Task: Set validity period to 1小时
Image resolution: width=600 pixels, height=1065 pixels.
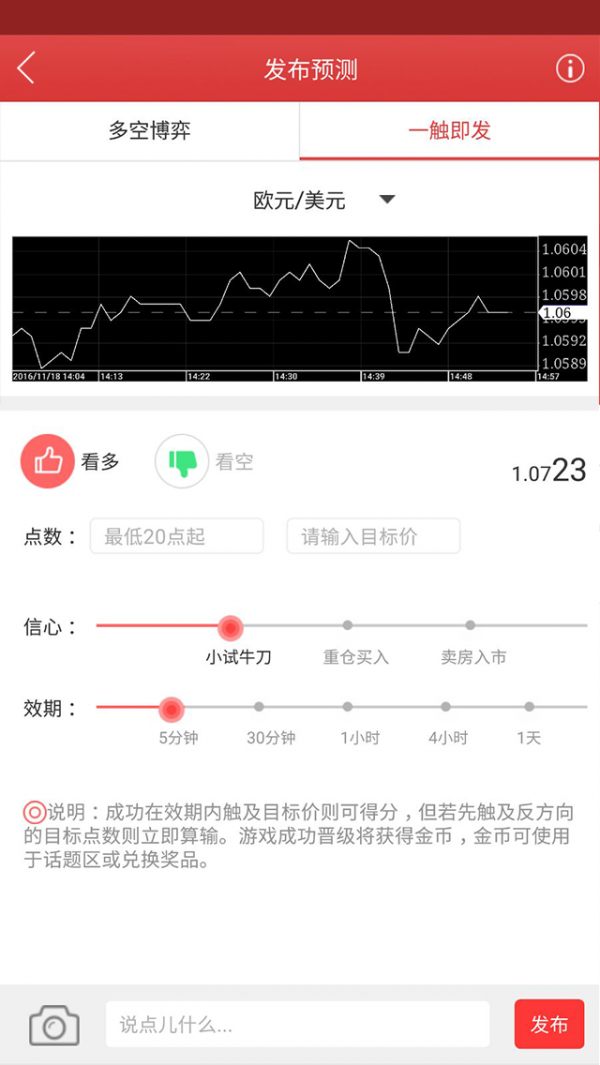Action: tap(348, 707)
